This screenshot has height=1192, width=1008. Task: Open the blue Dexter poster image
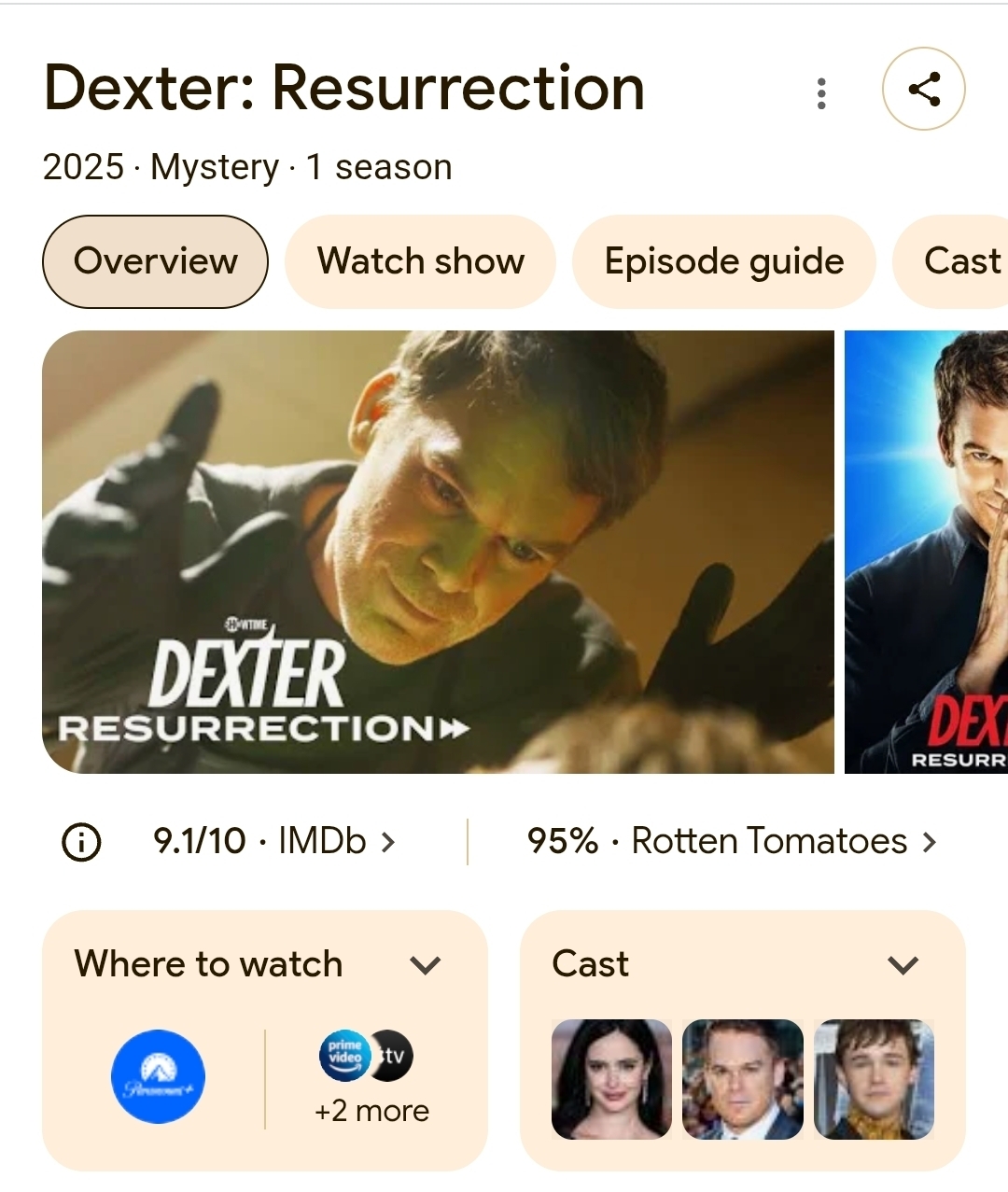926,552
